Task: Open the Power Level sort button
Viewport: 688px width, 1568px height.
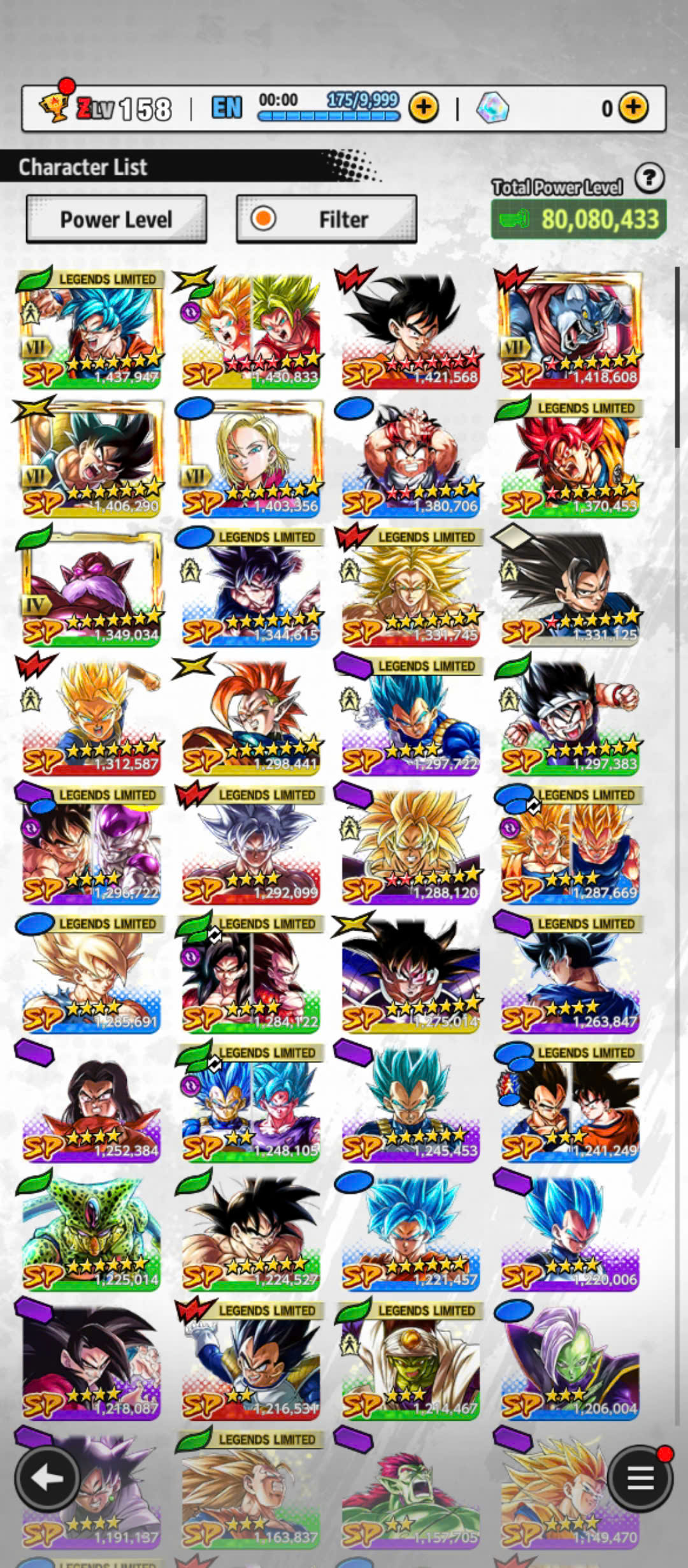Action: (x=117, y=219)
